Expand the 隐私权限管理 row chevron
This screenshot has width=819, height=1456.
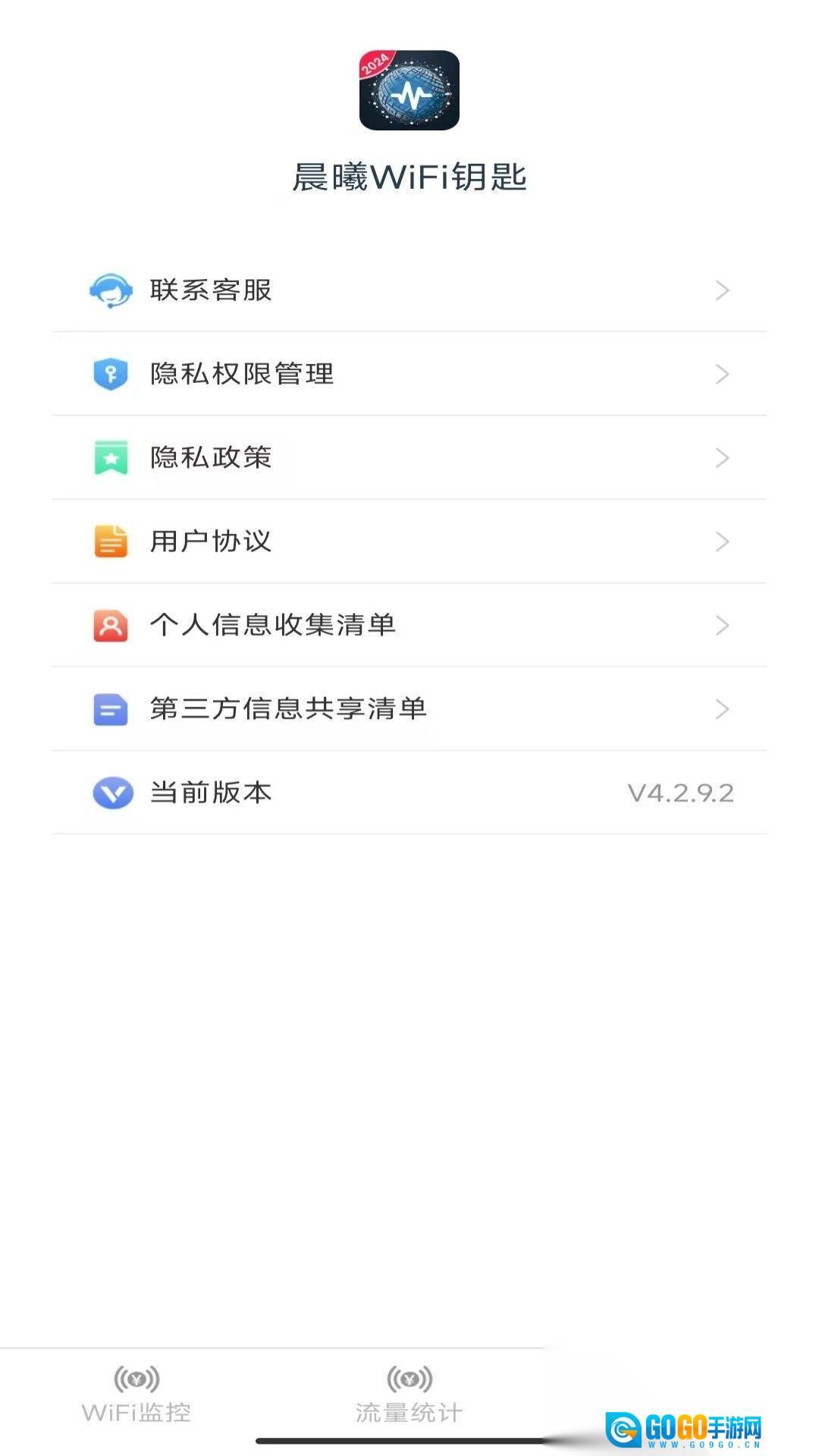(723, 374)
